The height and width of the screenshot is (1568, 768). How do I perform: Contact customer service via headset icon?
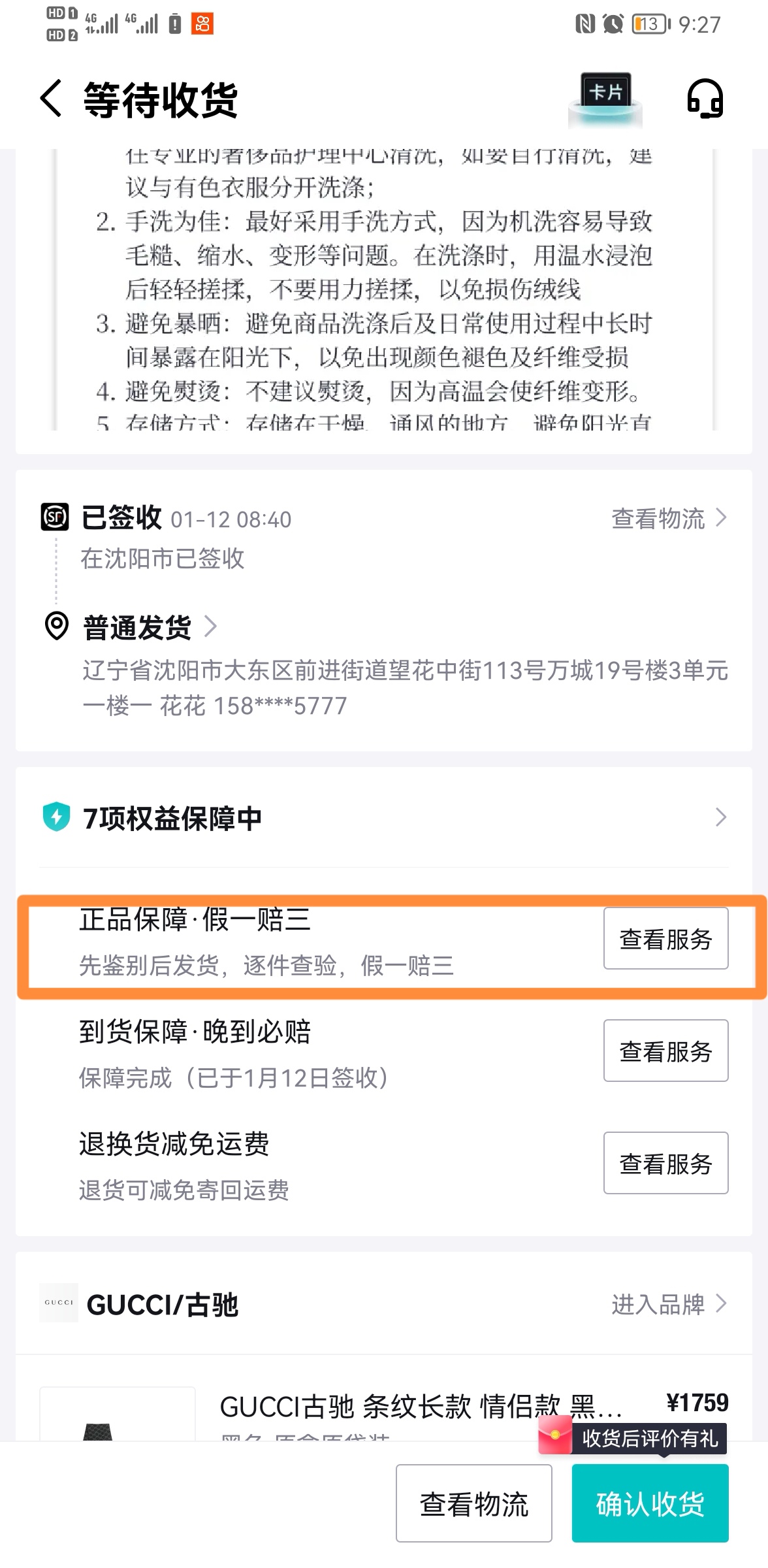705,99
